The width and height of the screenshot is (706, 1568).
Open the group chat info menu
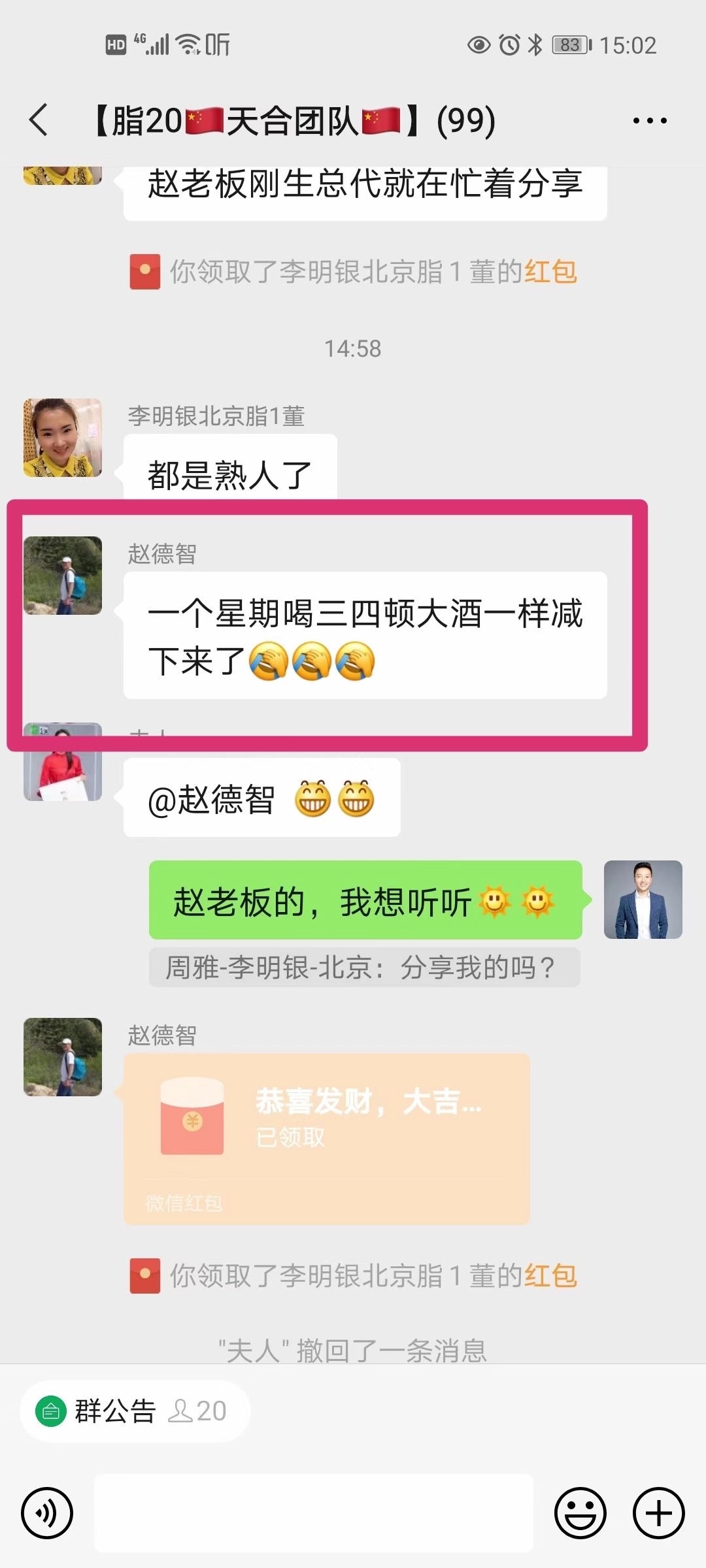point(649,120)
